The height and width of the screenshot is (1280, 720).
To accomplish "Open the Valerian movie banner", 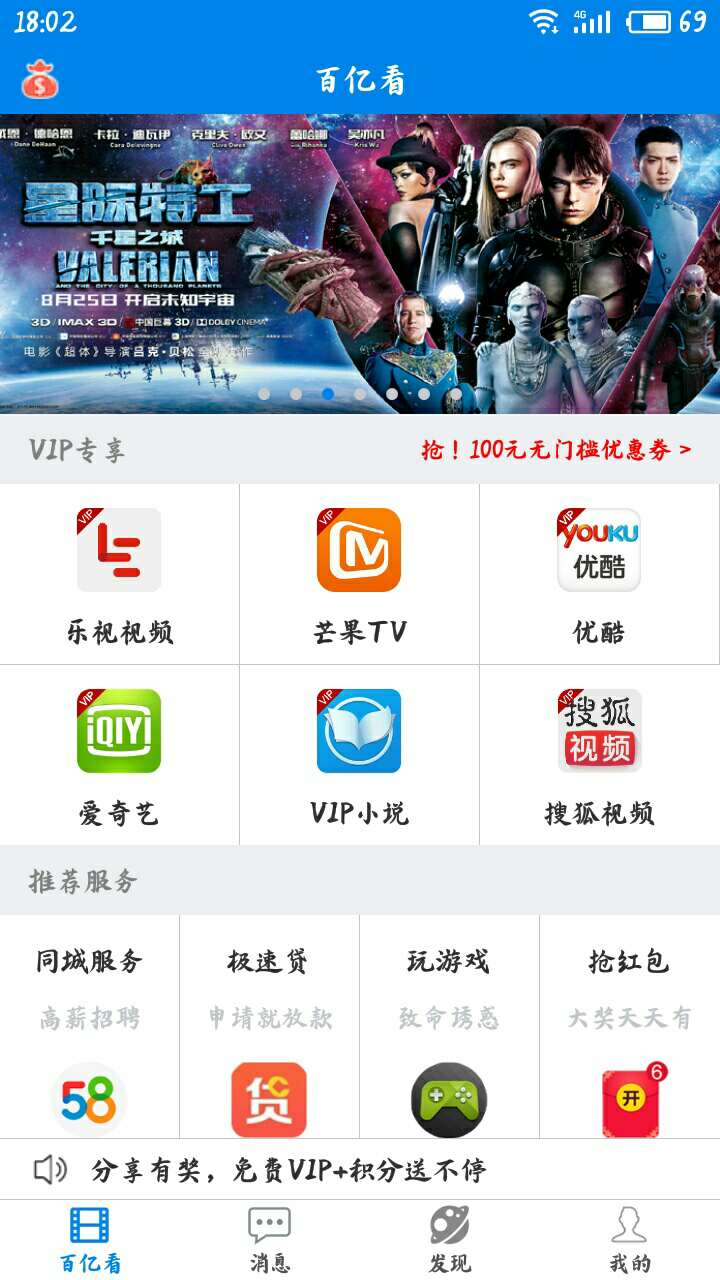I will point(360,263).
